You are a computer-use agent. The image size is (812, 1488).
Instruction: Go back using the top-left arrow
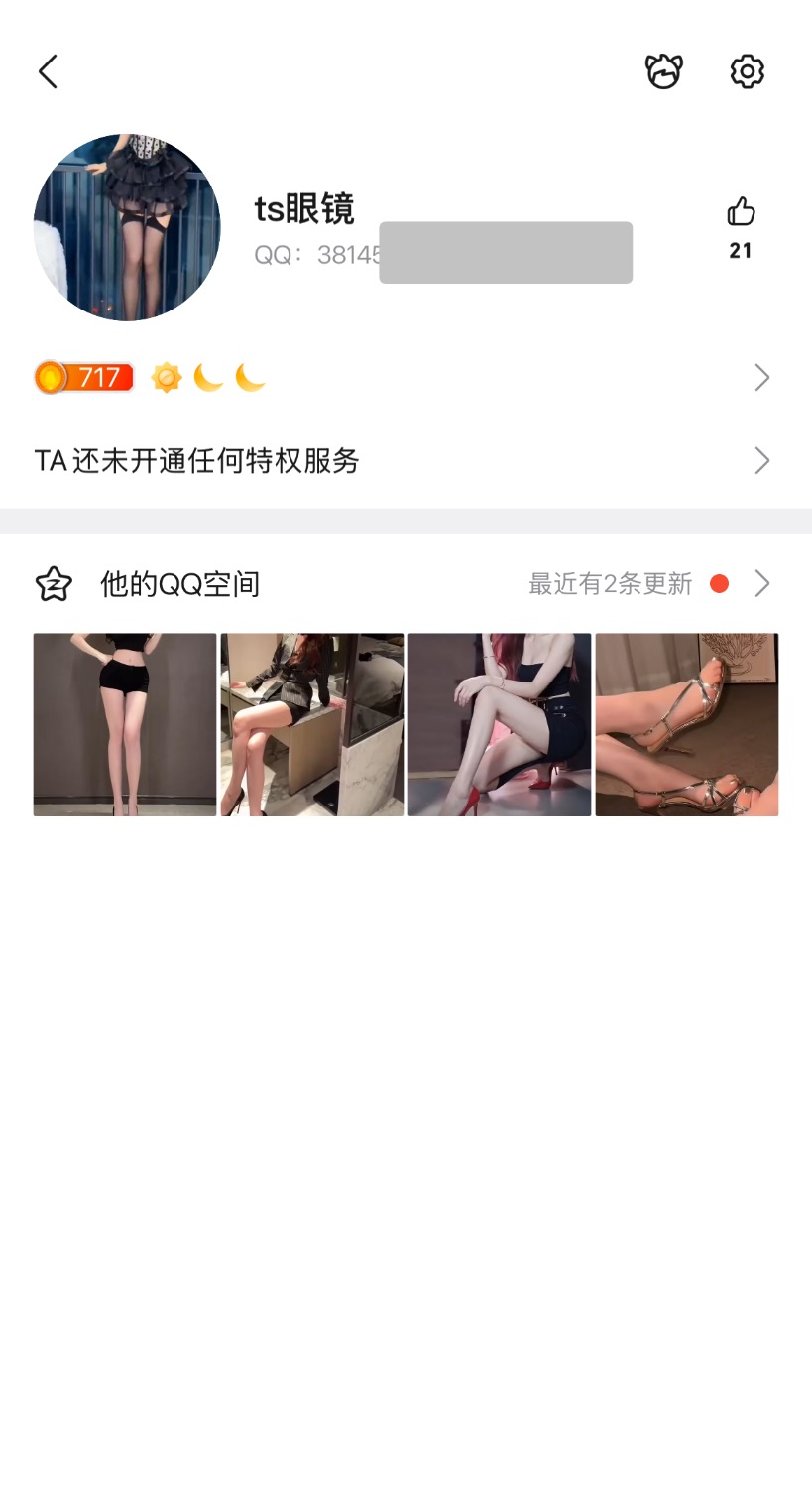[x=48, y=71]
